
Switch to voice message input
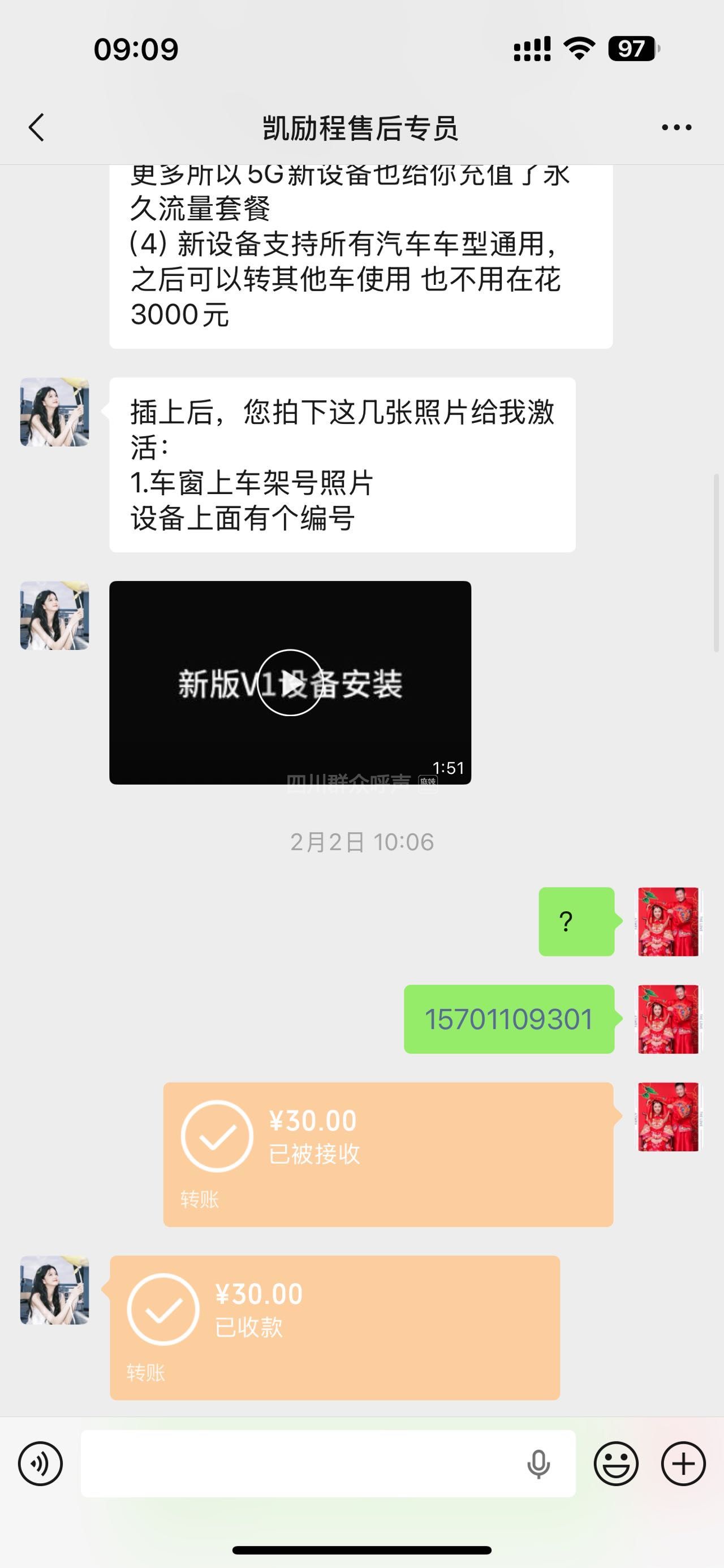pos(40,1463)
